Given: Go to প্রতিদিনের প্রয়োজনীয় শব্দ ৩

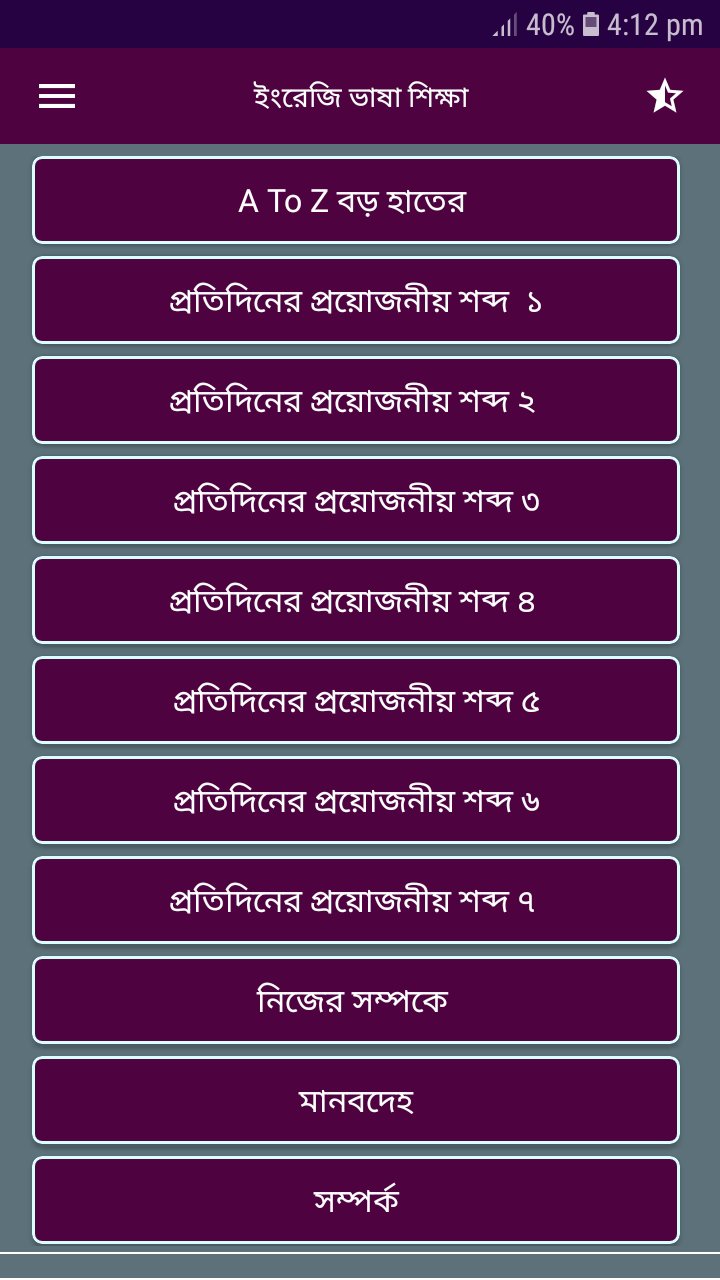Looking at the screenshot, I should click(x=356, y=500).
